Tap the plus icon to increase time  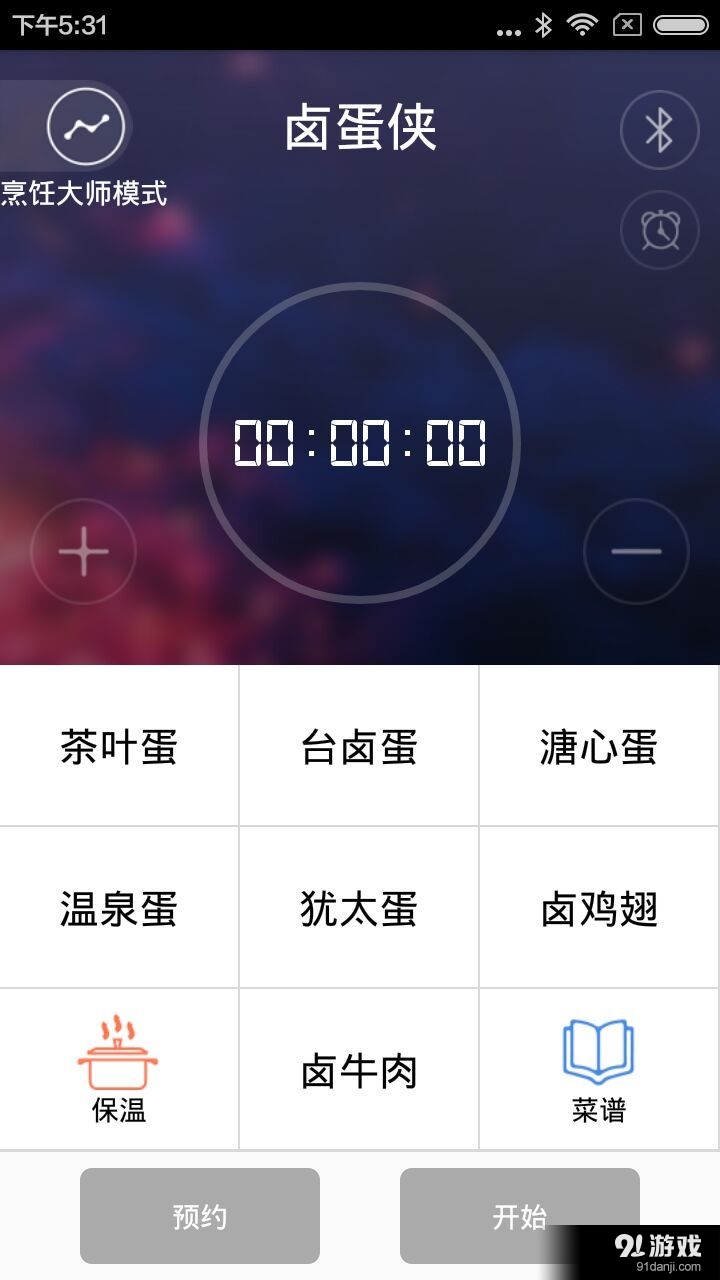(x=83, y=551)
